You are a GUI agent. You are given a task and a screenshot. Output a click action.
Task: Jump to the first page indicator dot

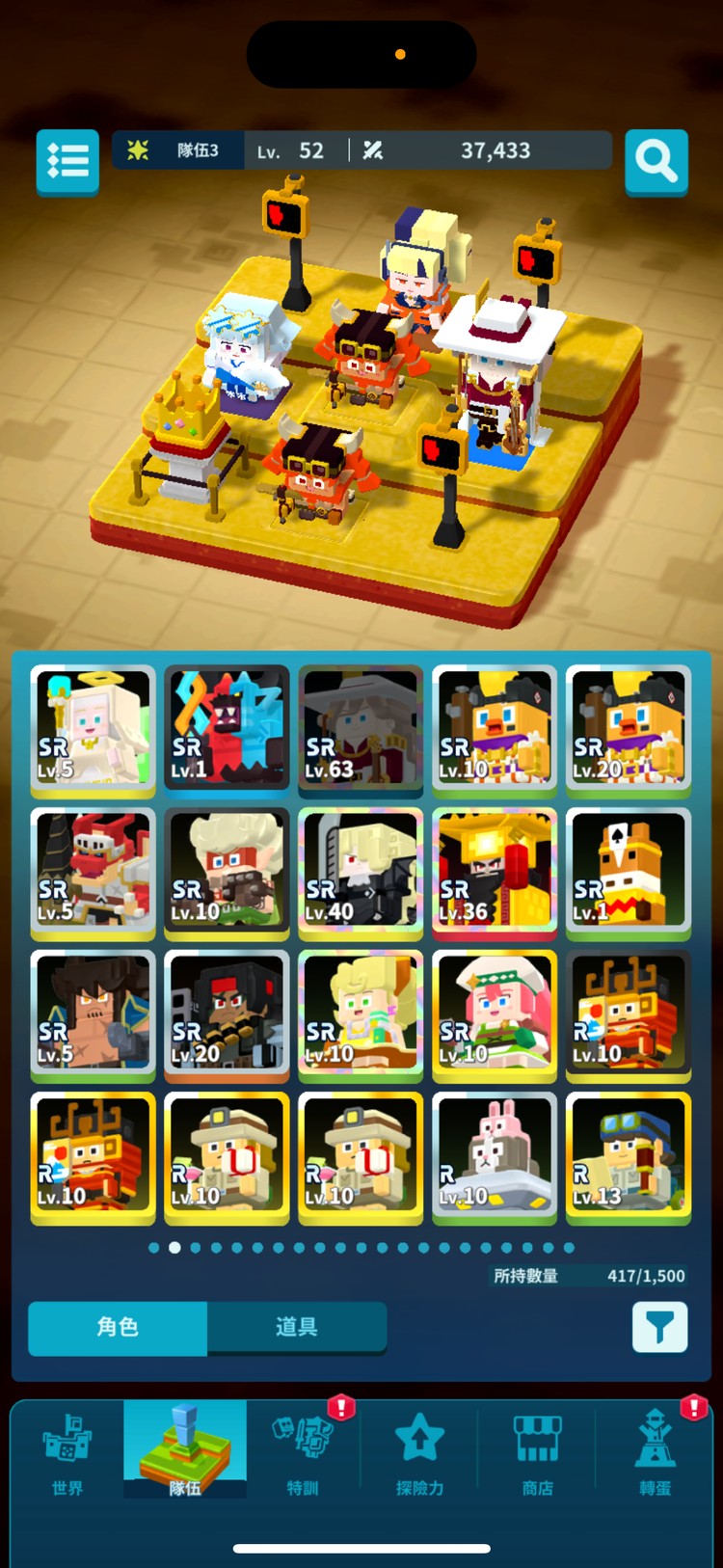coord(154,1248)
